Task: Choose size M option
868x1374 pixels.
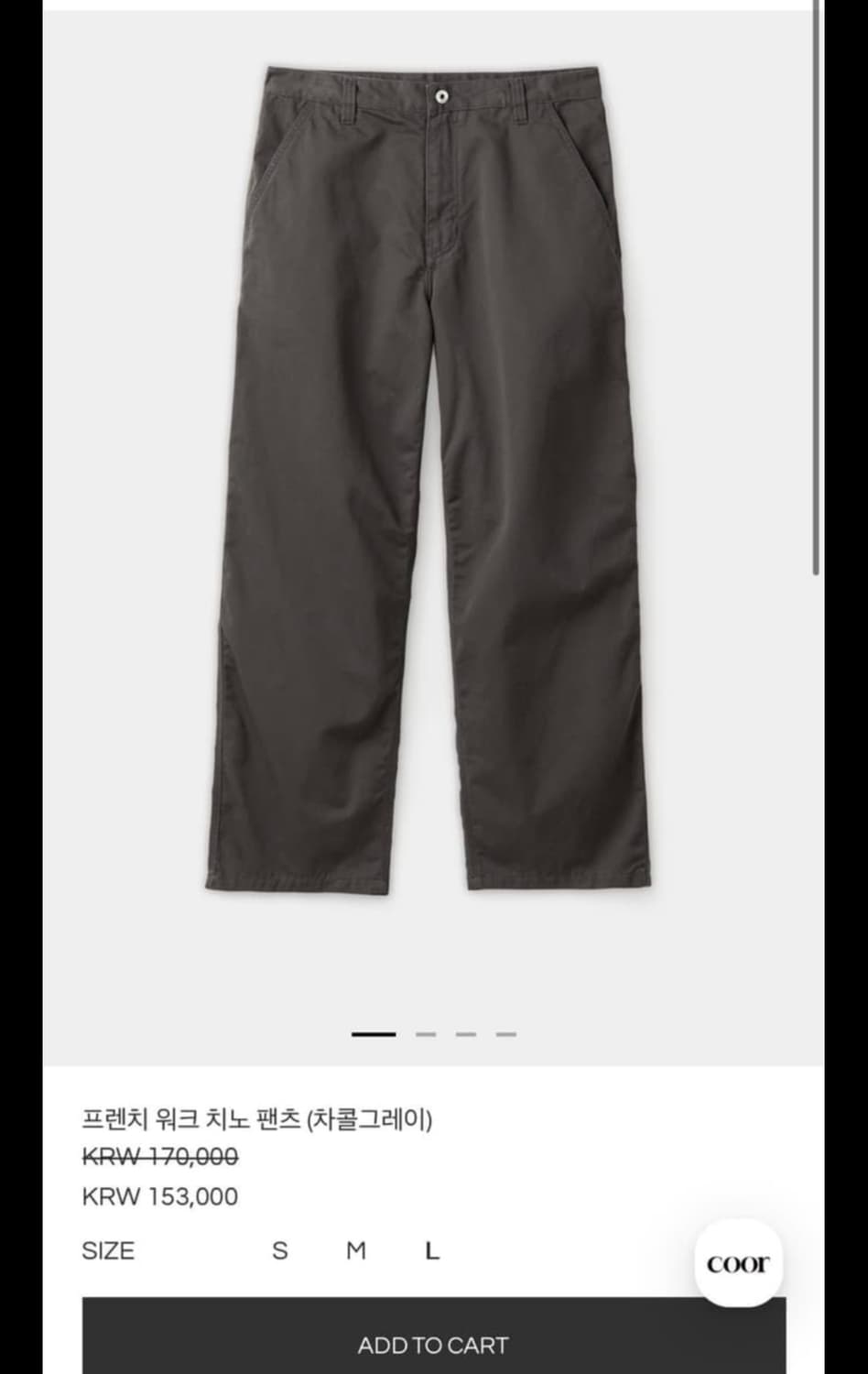Action: (x=357, y=1250)
